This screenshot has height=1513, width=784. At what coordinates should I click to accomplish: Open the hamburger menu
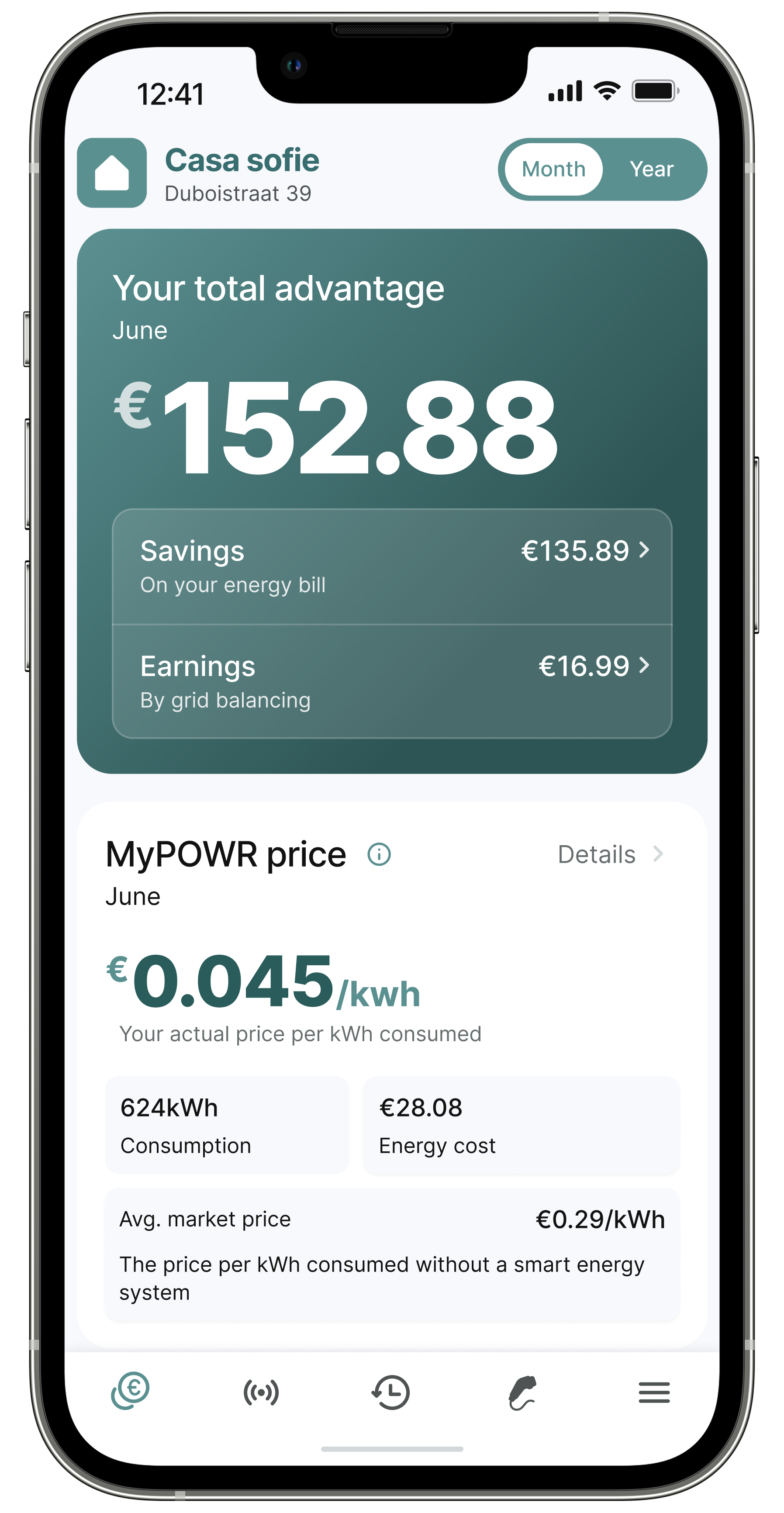pos(654,1392)
